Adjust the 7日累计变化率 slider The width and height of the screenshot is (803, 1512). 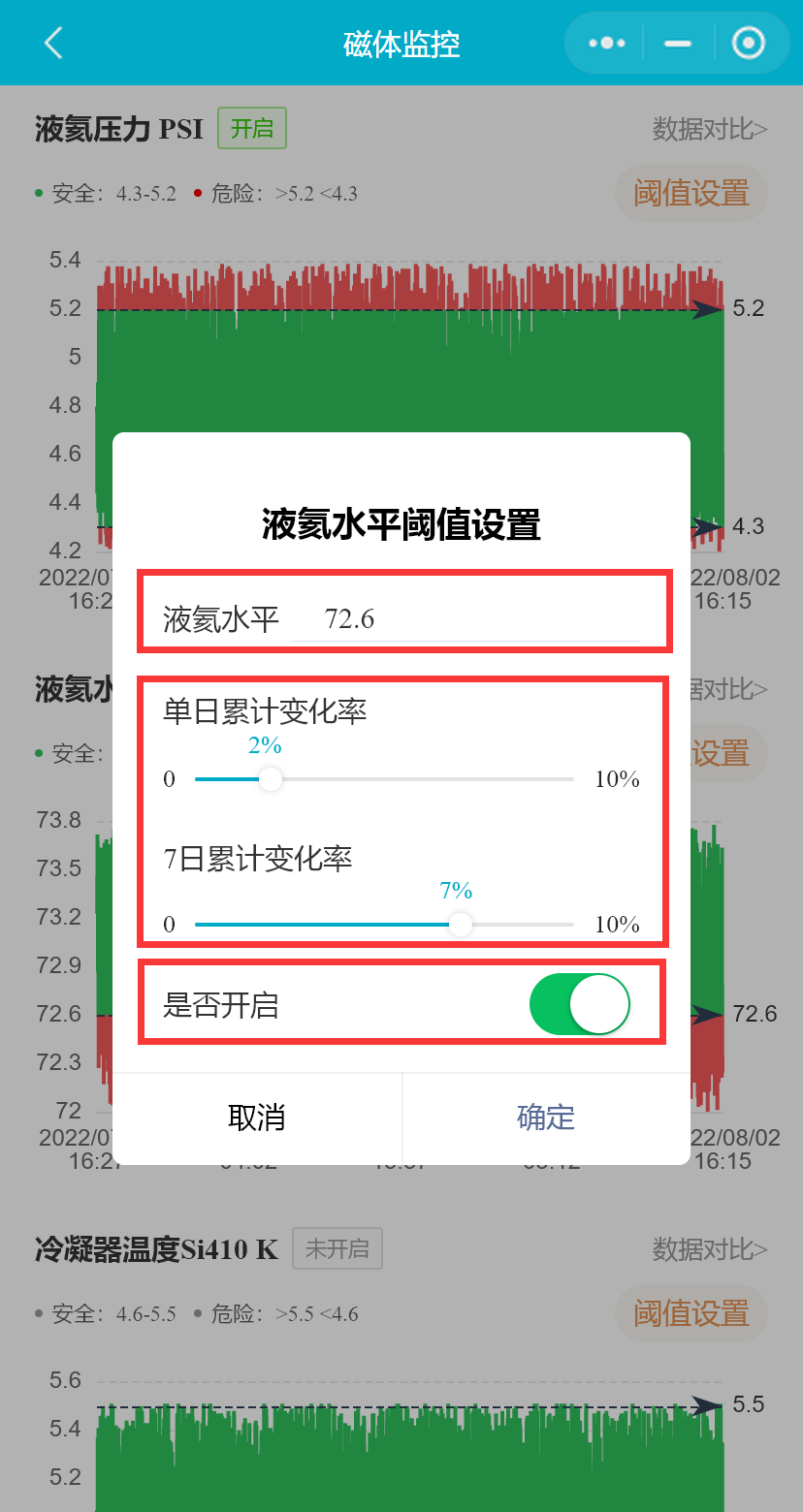[461, 925]
